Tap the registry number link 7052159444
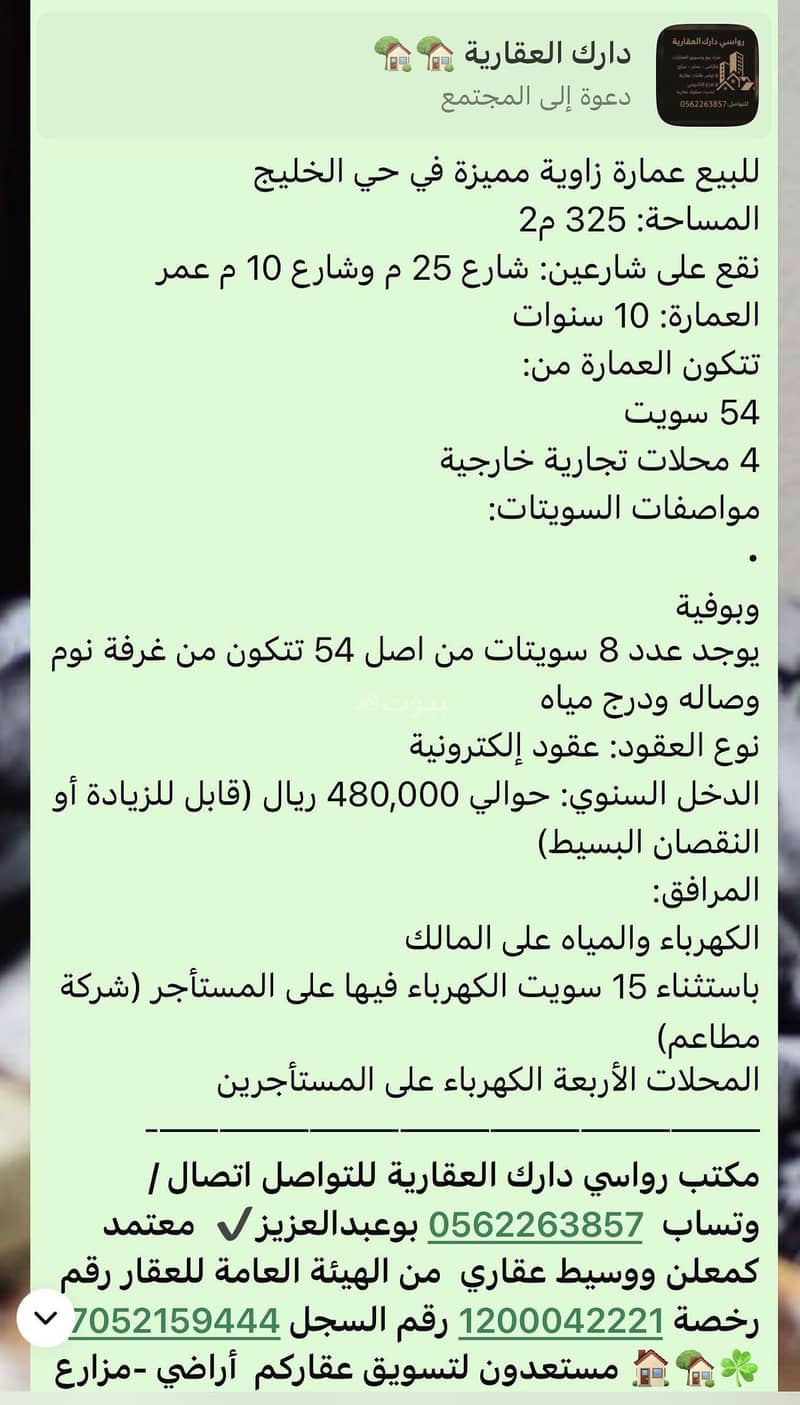 coord(174,1322)
